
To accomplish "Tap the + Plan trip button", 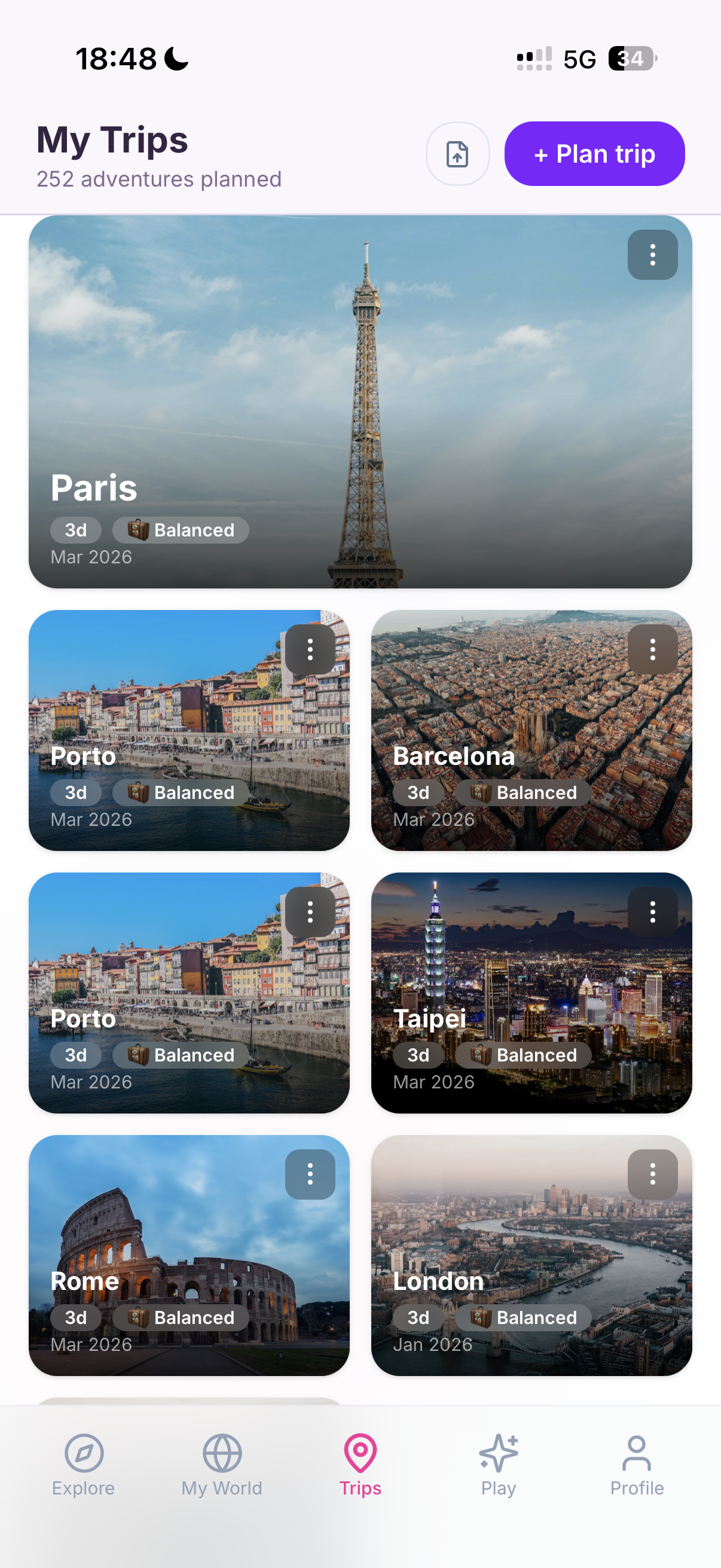I will click(x=594, y=154).
